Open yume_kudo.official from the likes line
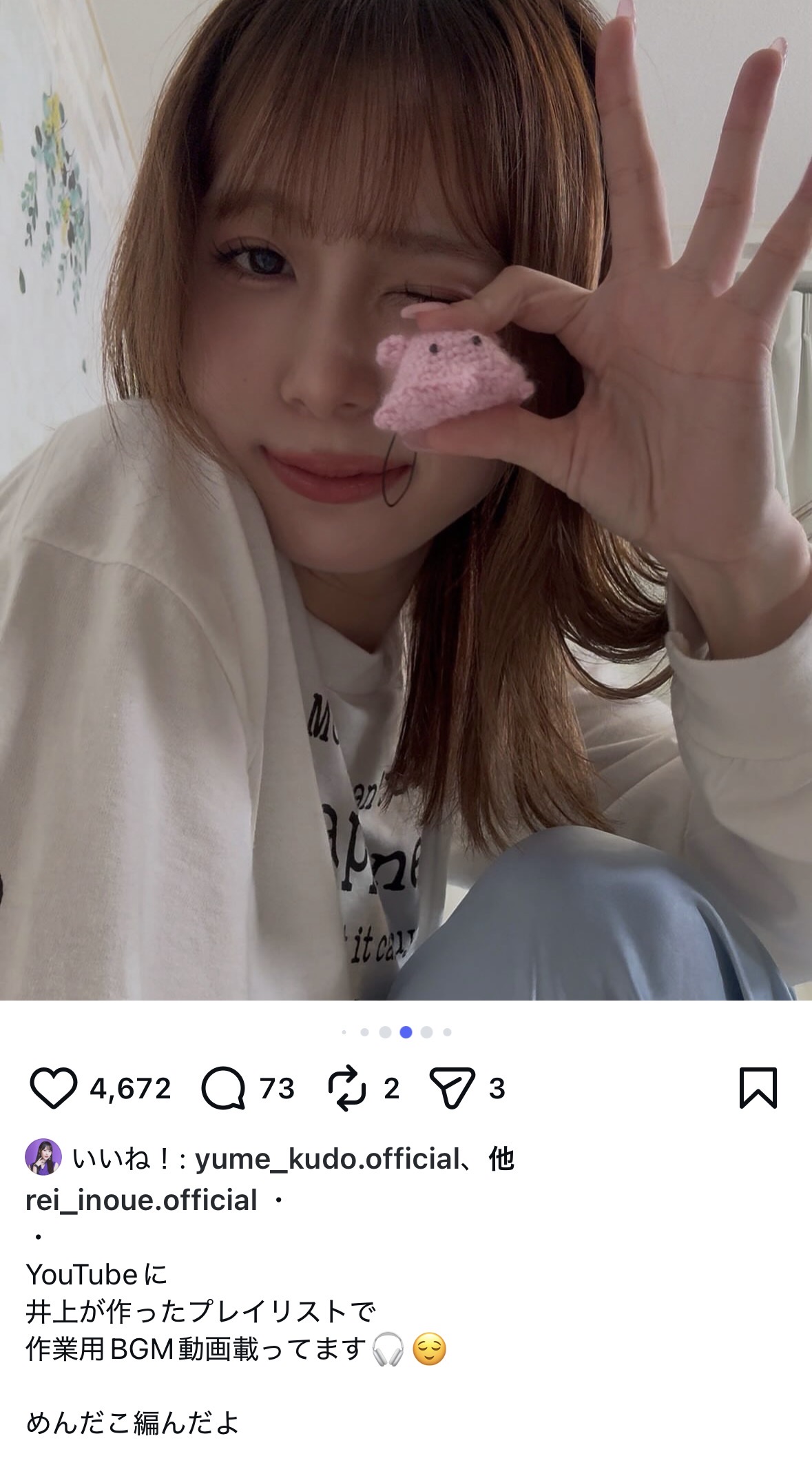 pos(326,1159)
